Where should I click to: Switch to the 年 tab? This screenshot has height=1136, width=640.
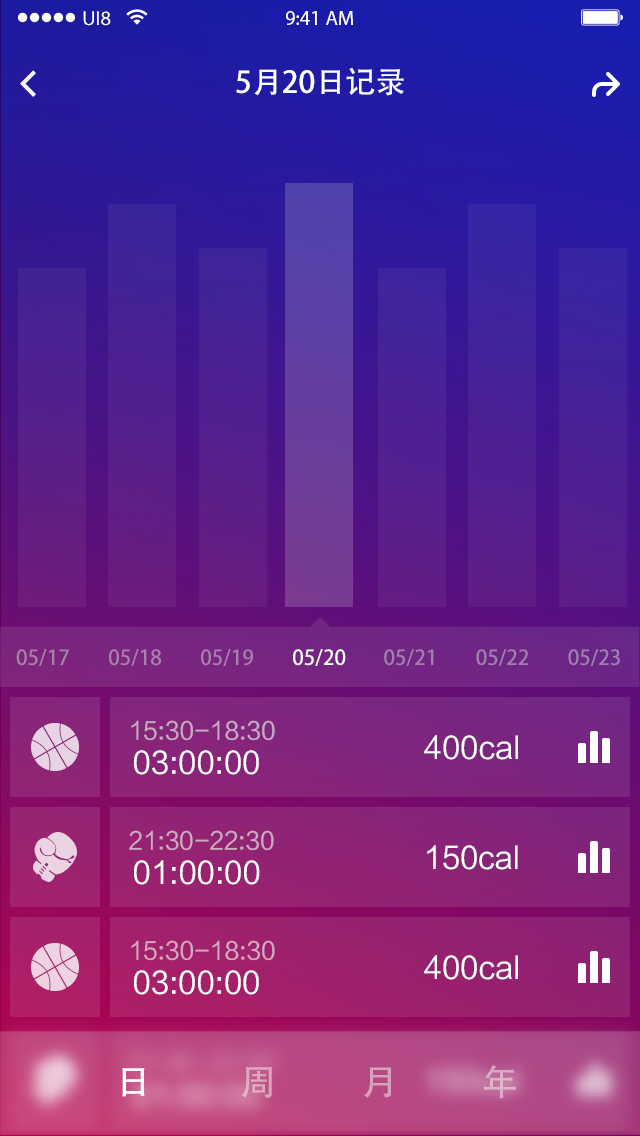point(499,1082)
